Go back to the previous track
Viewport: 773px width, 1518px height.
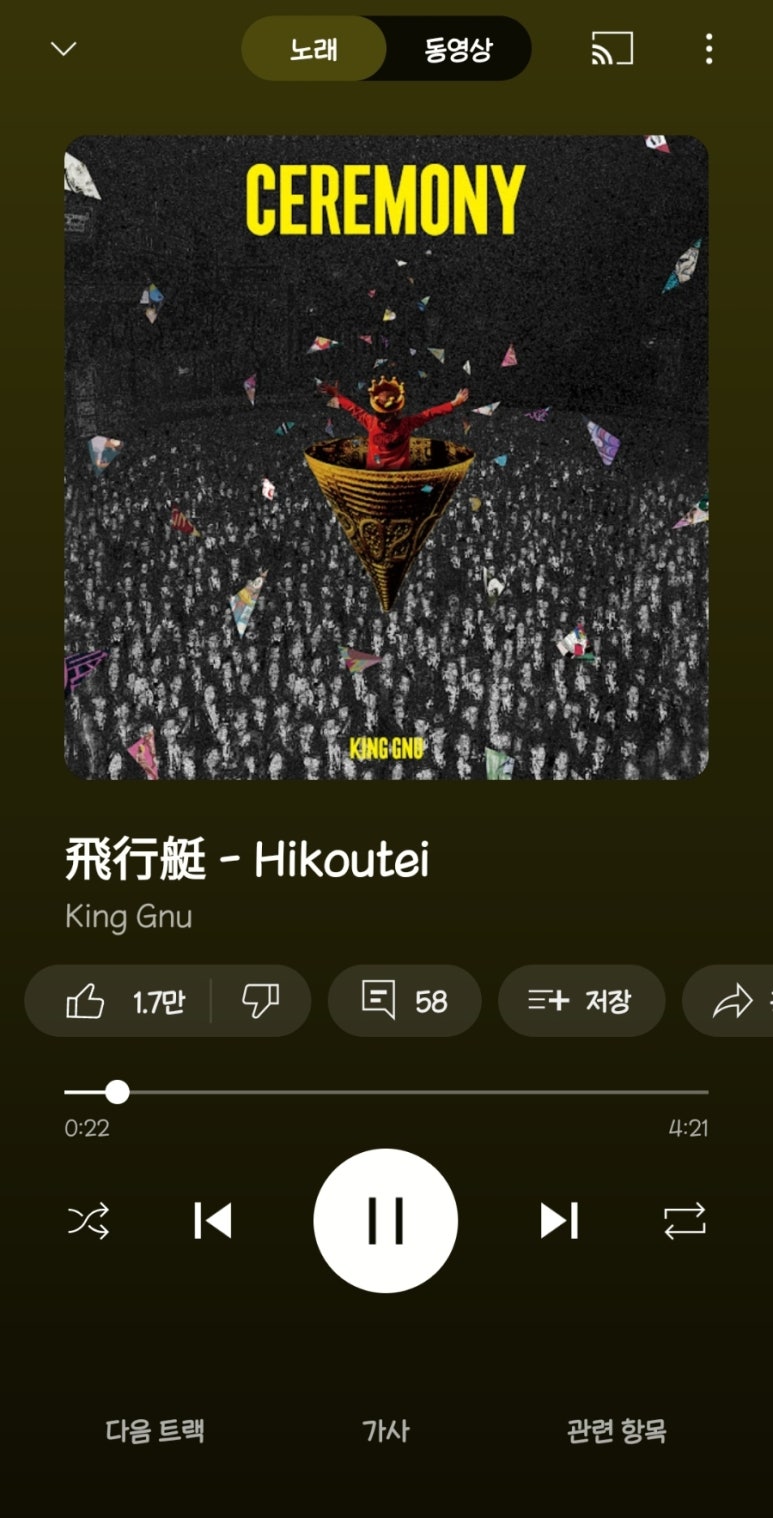click(x=213, y=1221)
